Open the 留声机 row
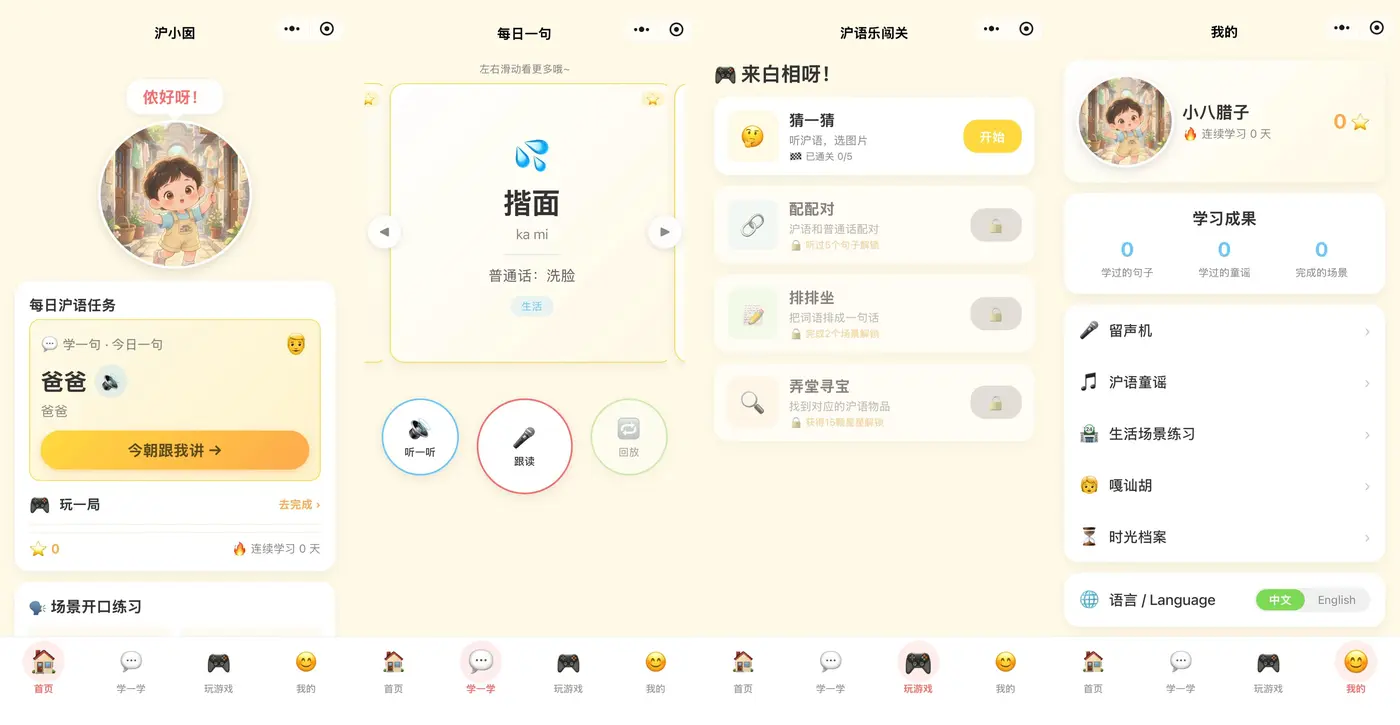 point(1224,331)
